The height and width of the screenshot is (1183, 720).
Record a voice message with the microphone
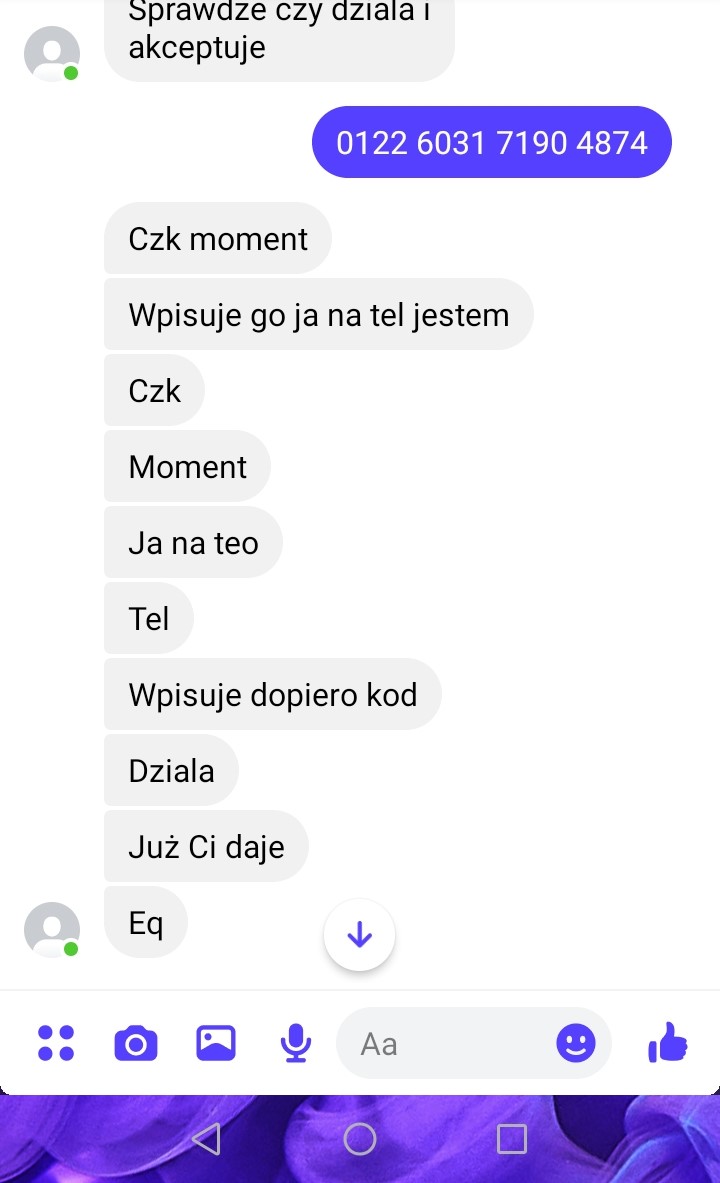295,1044
